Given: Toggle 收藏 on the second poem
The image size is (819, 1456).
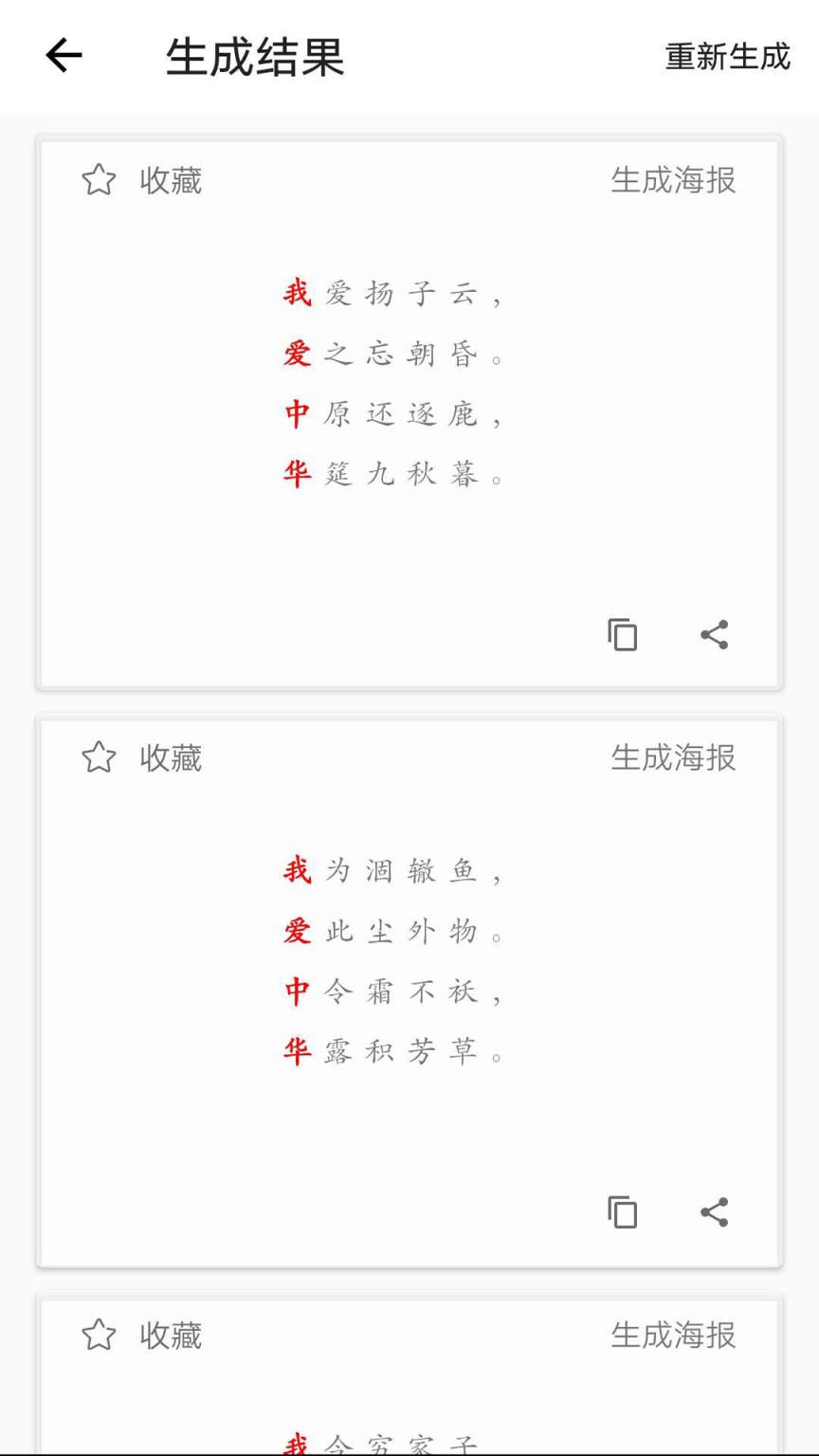Looking at the screenshot, I should tap(171, 758).
